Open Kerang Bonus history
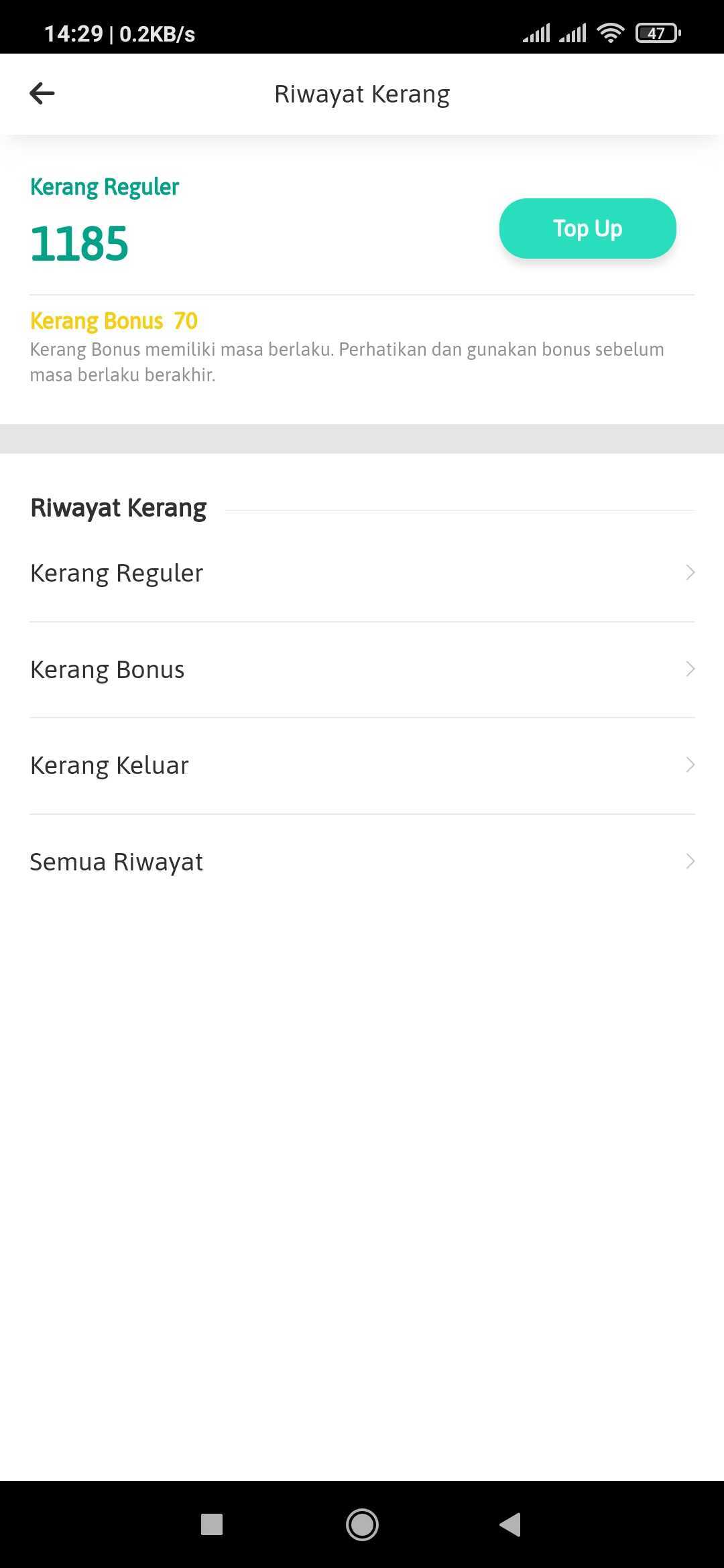The image size is (724, 1568). (x=362, y=670)
